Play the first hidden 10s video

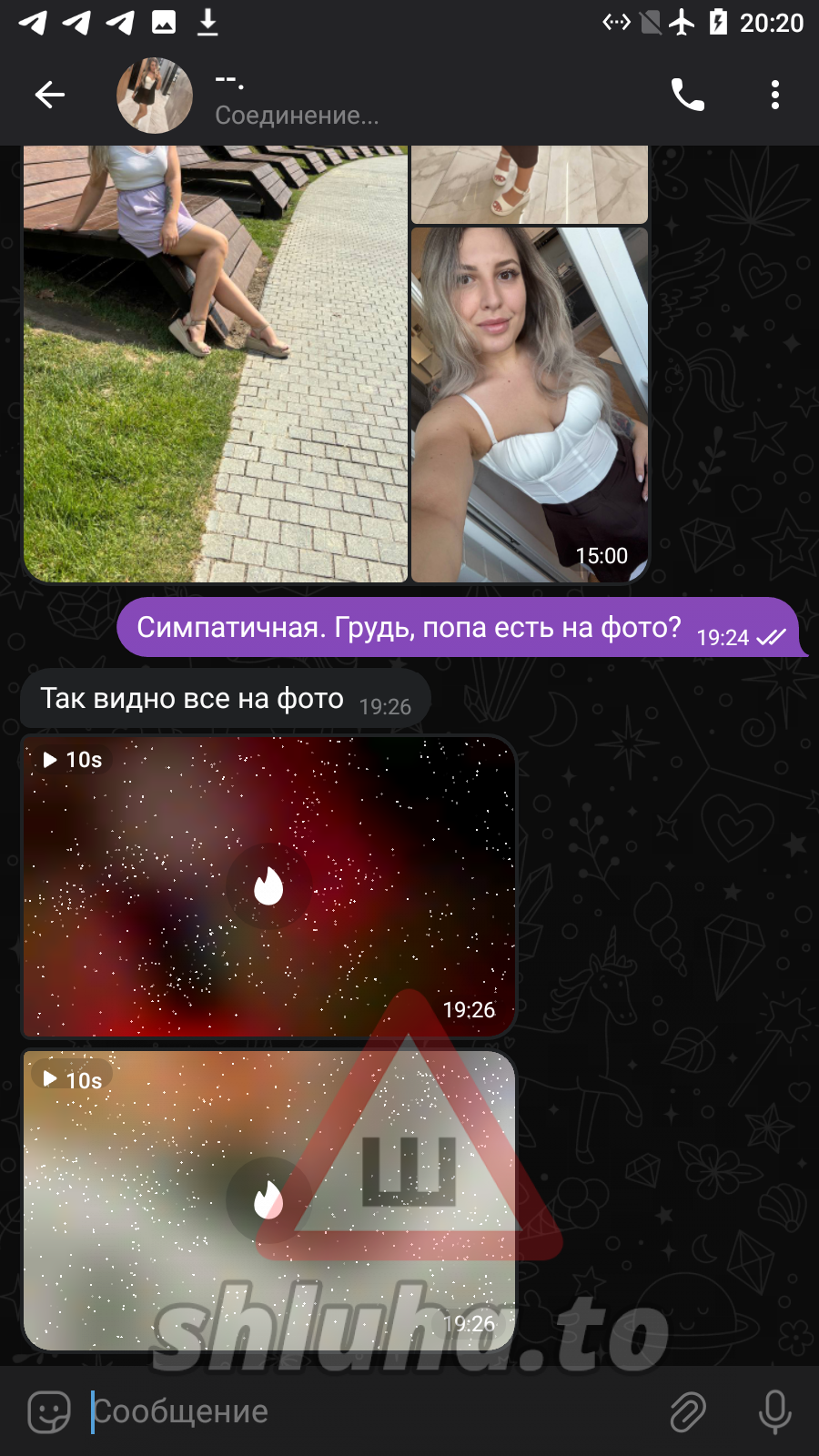pos(268,886)
